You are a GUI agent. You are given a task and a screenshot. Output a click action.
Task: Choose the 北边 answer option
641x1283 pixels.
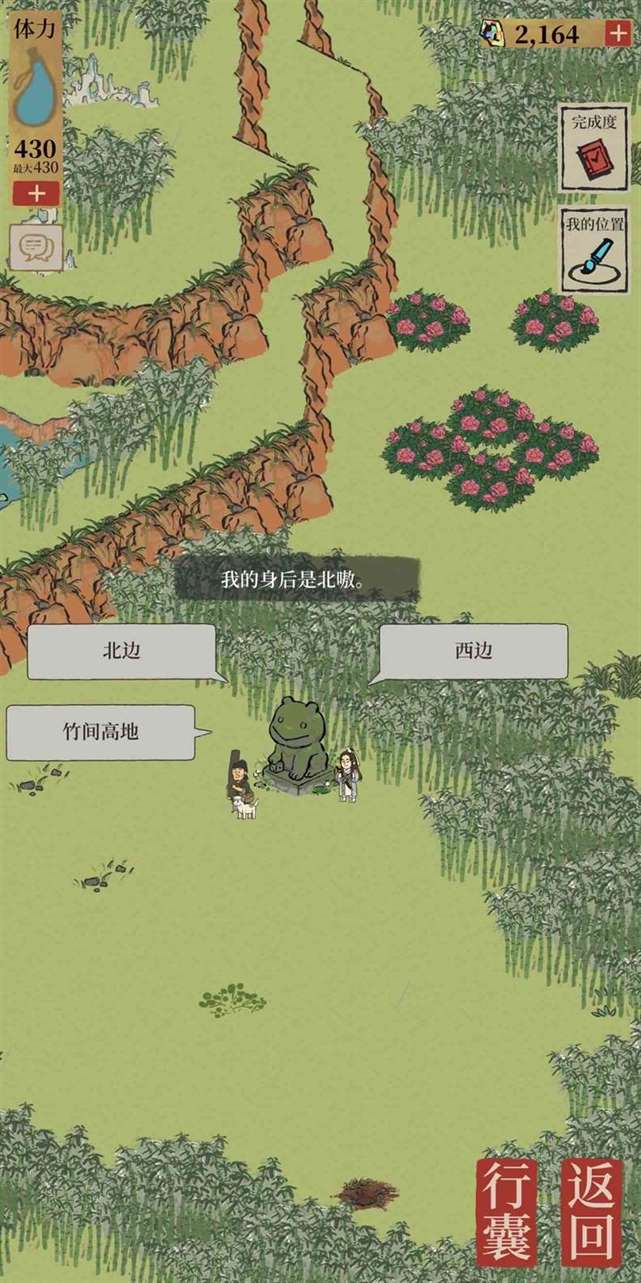click(121, 651)
